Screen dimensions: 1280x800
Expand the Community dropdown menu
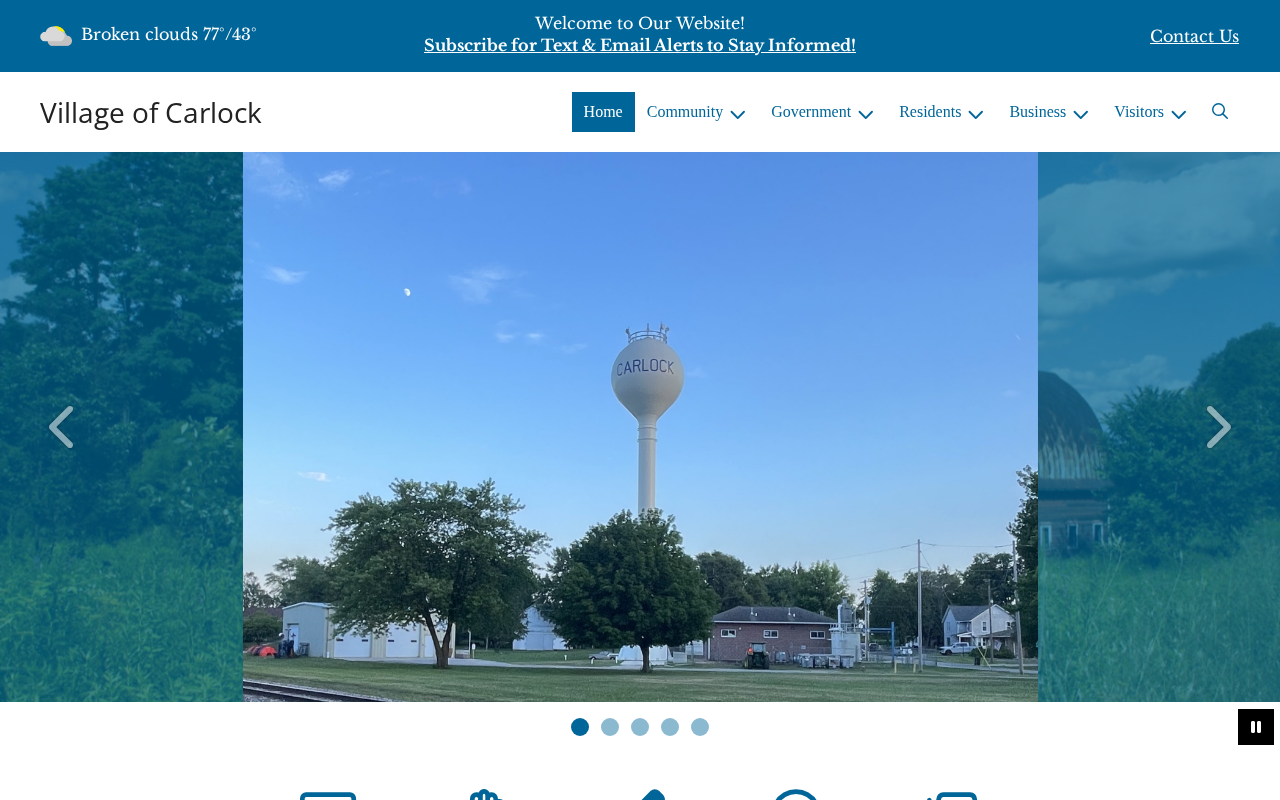[696, 112]
